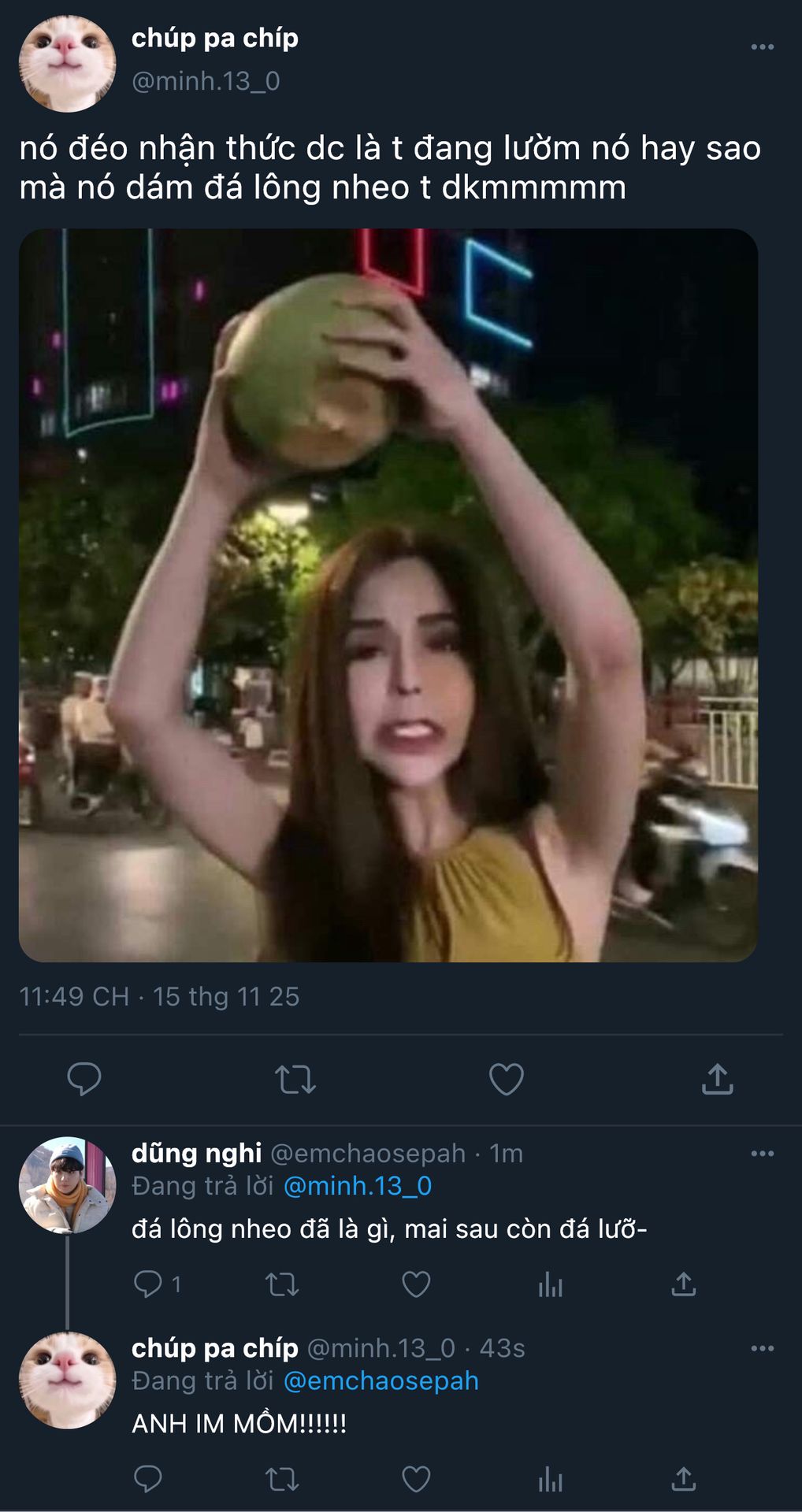Like the main tweet

[x=507, y=1079]
